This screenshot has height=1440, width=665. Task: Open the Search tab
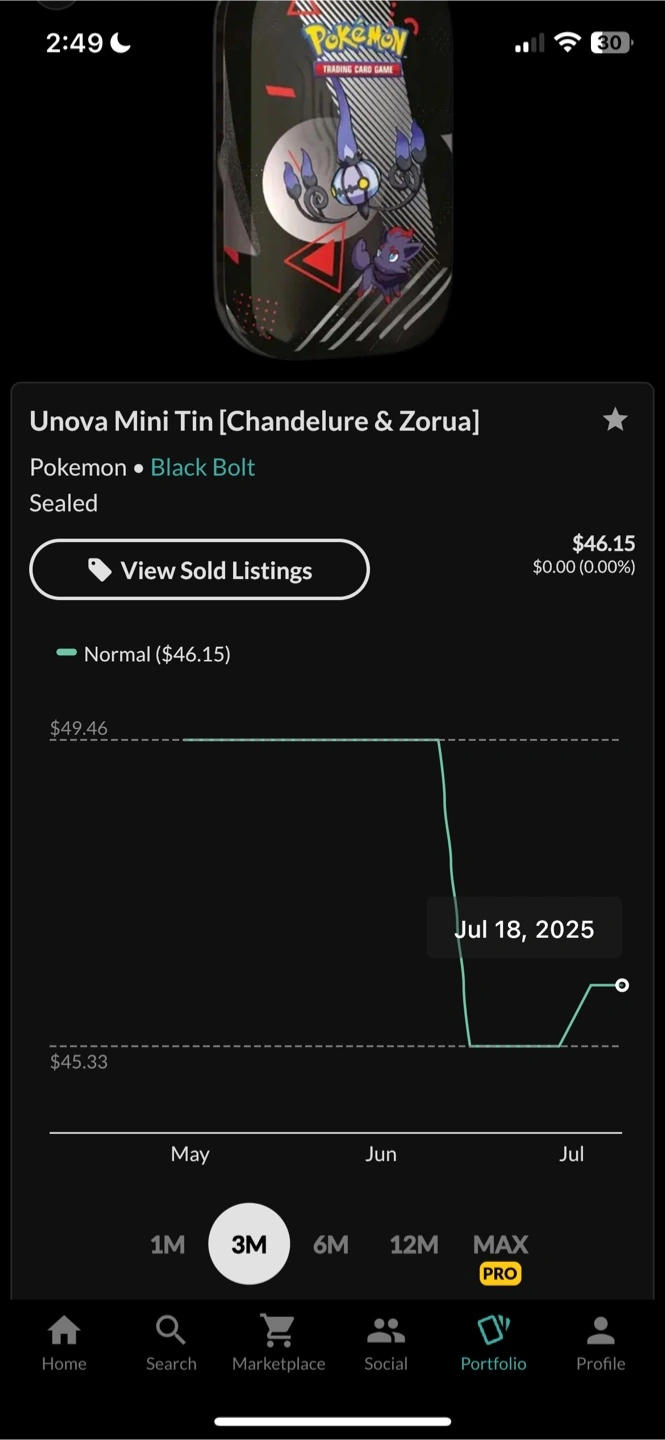click(x=171, y=1343)
